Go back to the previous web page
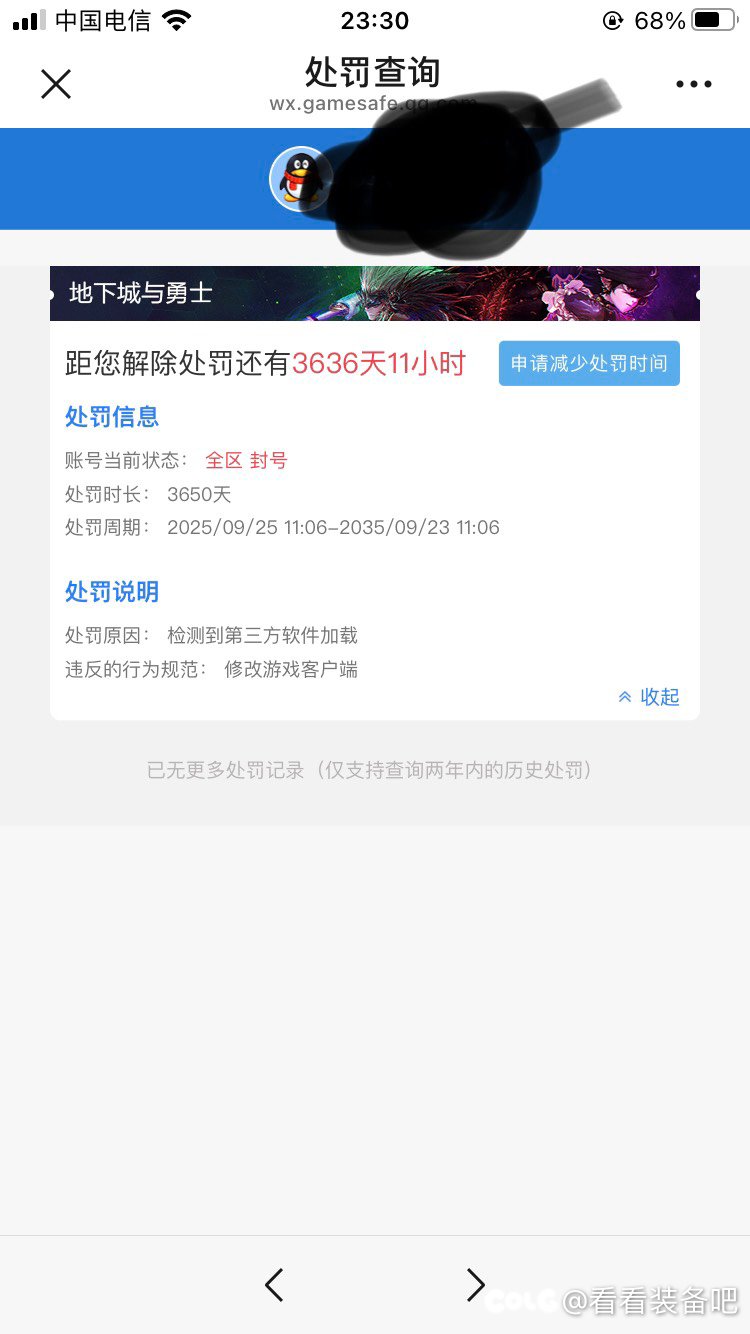The height and width of the screenshot is (1334, 750). click(274, 1284)
